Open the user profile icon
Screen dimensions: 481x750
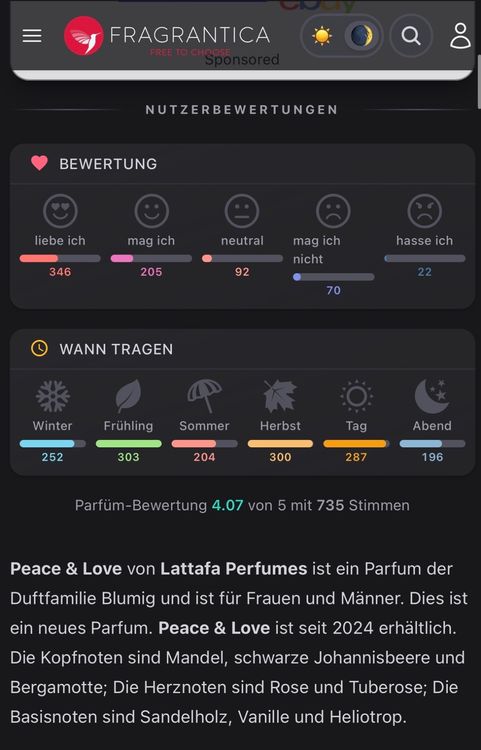click(x=460, y=36)
